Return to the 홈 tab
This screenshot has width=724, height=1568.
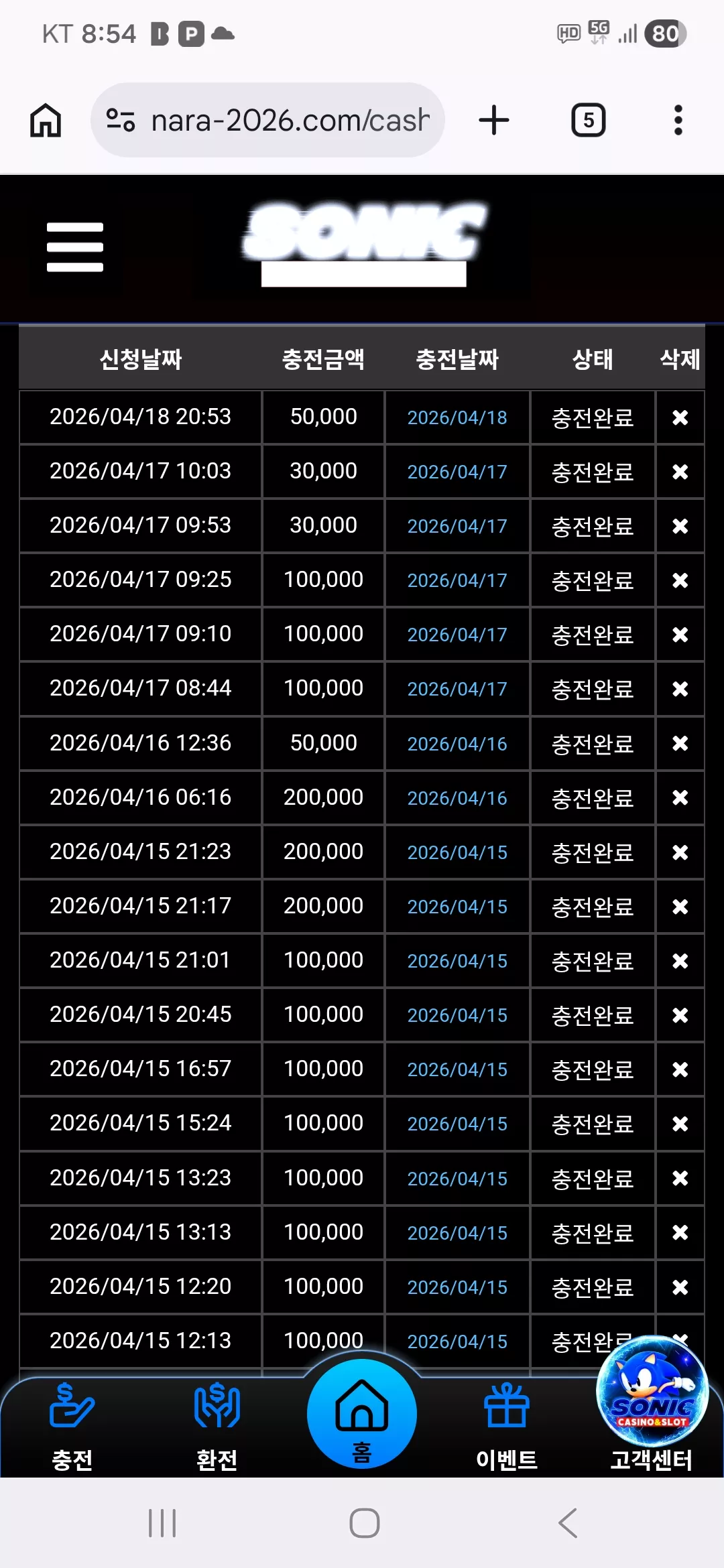point(362,1414)
